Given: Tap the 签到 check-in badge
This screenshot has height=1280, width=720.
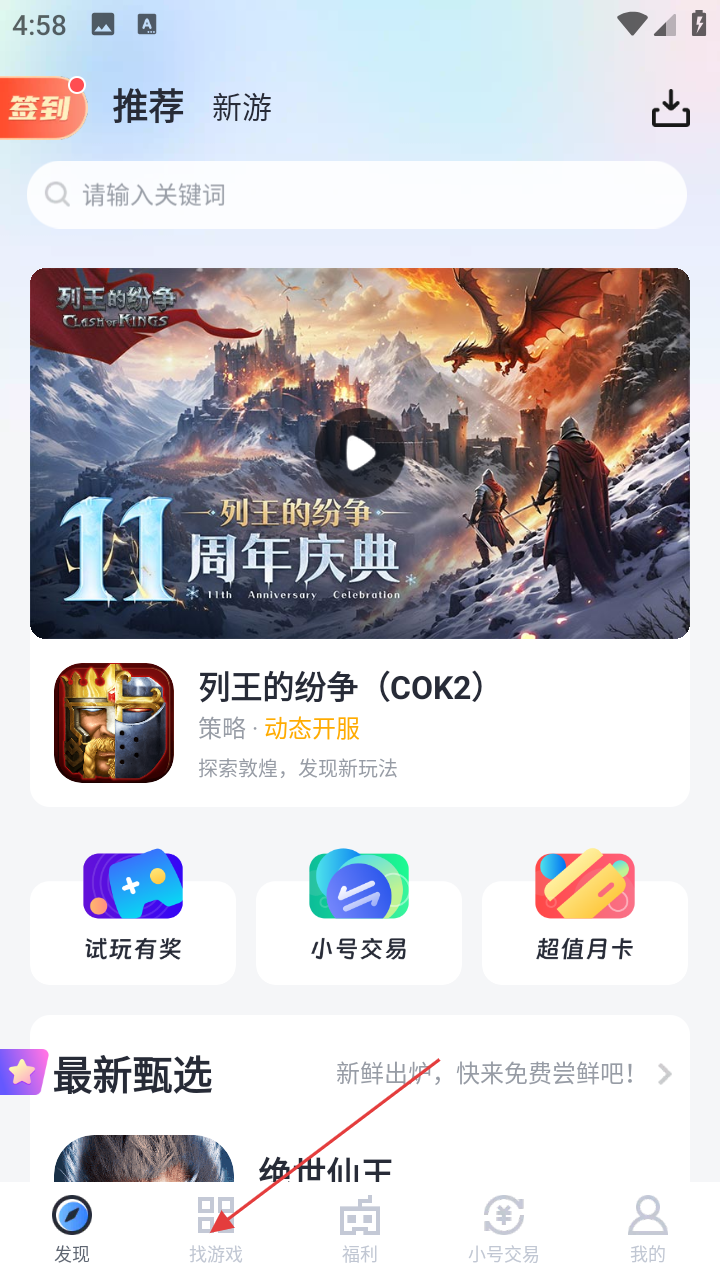Looking at the screenshot, I should pos(42,107).
